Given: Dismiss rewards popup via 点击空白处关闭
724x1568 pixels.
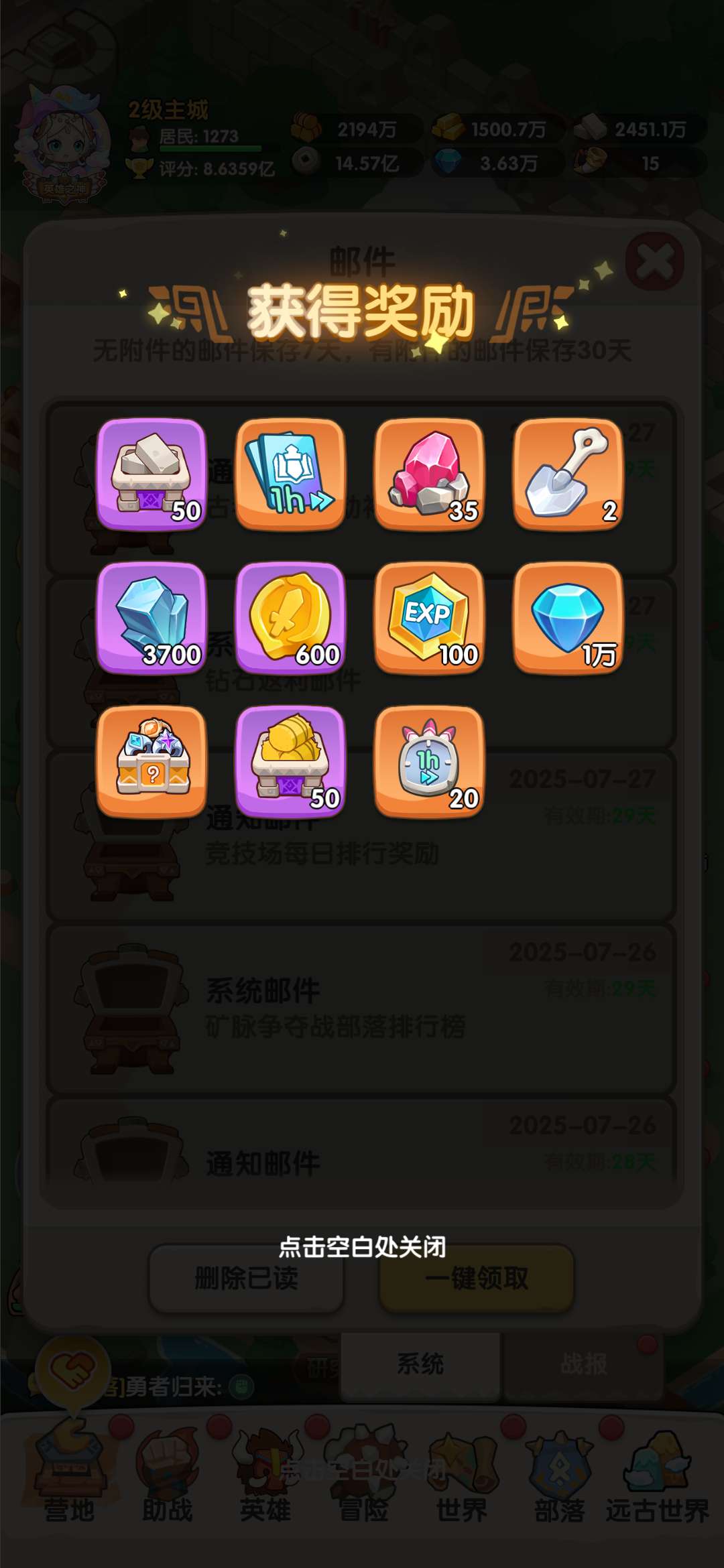Looking at the screenshot, I should (362, 1246).
